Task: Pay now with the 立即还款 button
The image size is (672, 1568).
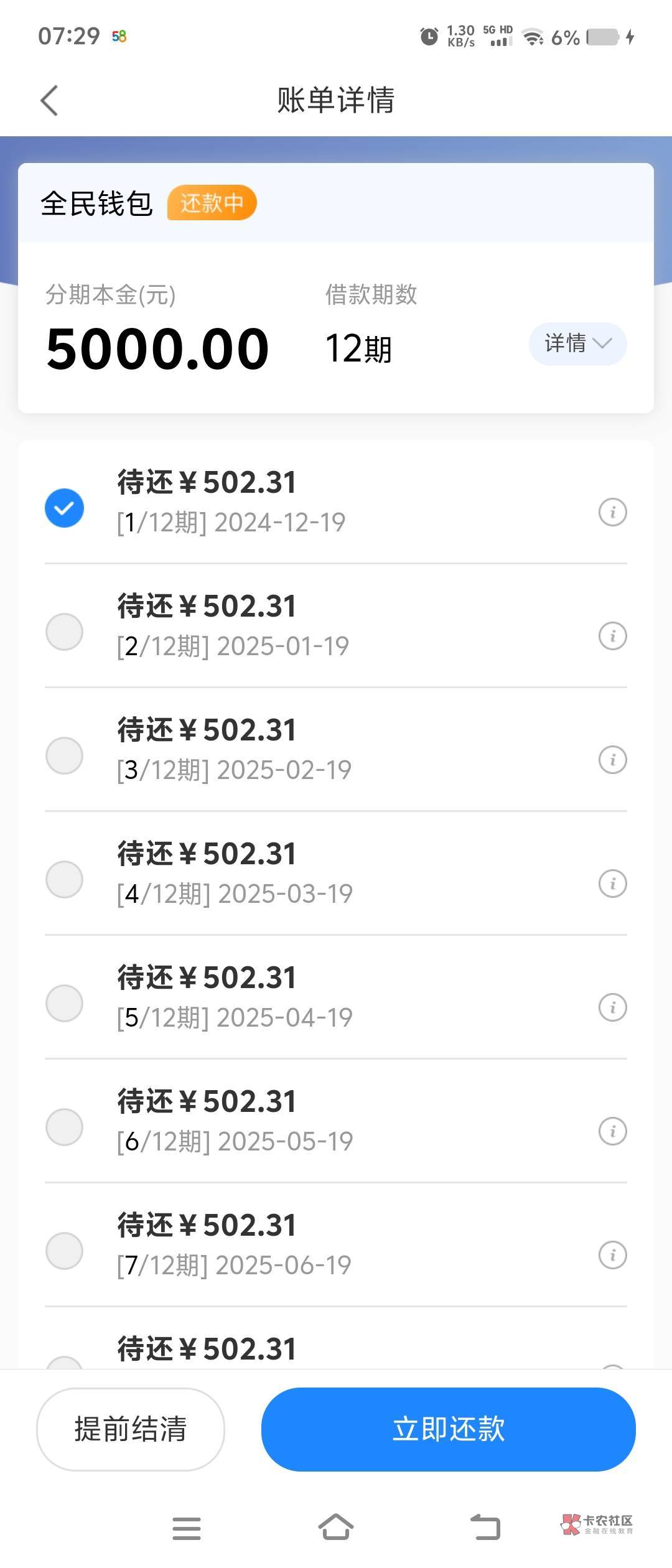Action: tap(448, 1429)
